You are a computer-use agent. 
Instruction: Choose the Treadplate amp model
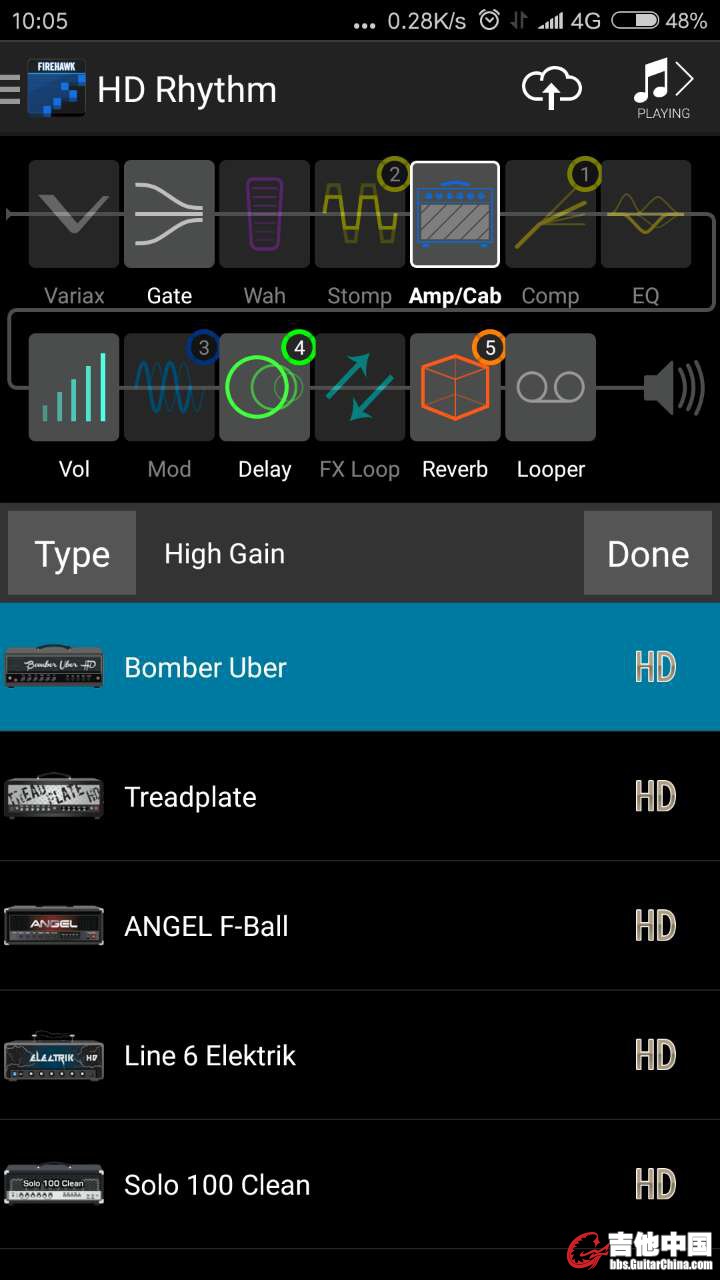pyautogui.click(x=360, y=797)
